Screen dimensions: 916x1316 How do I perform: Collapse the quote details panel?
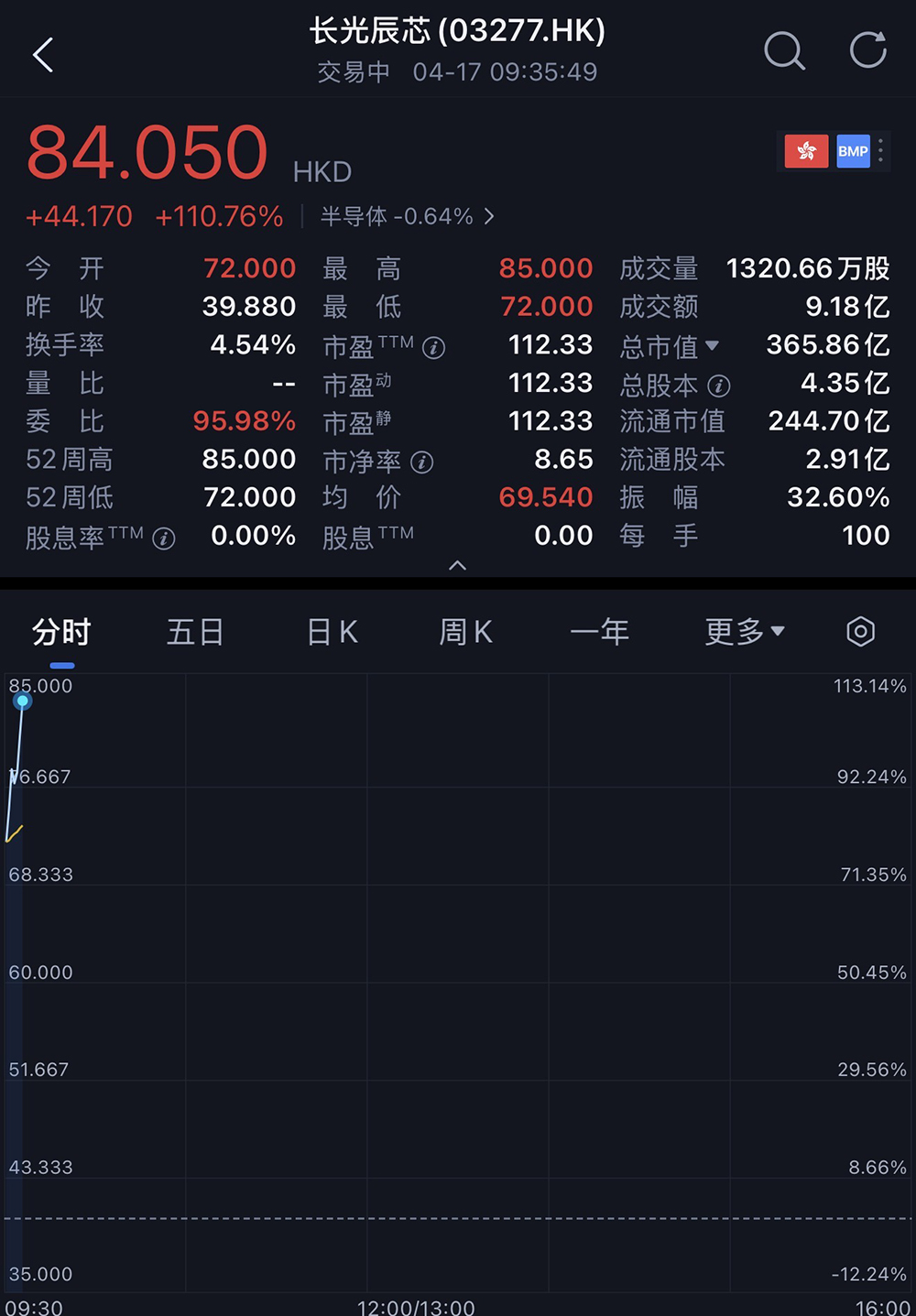[458, 566]
